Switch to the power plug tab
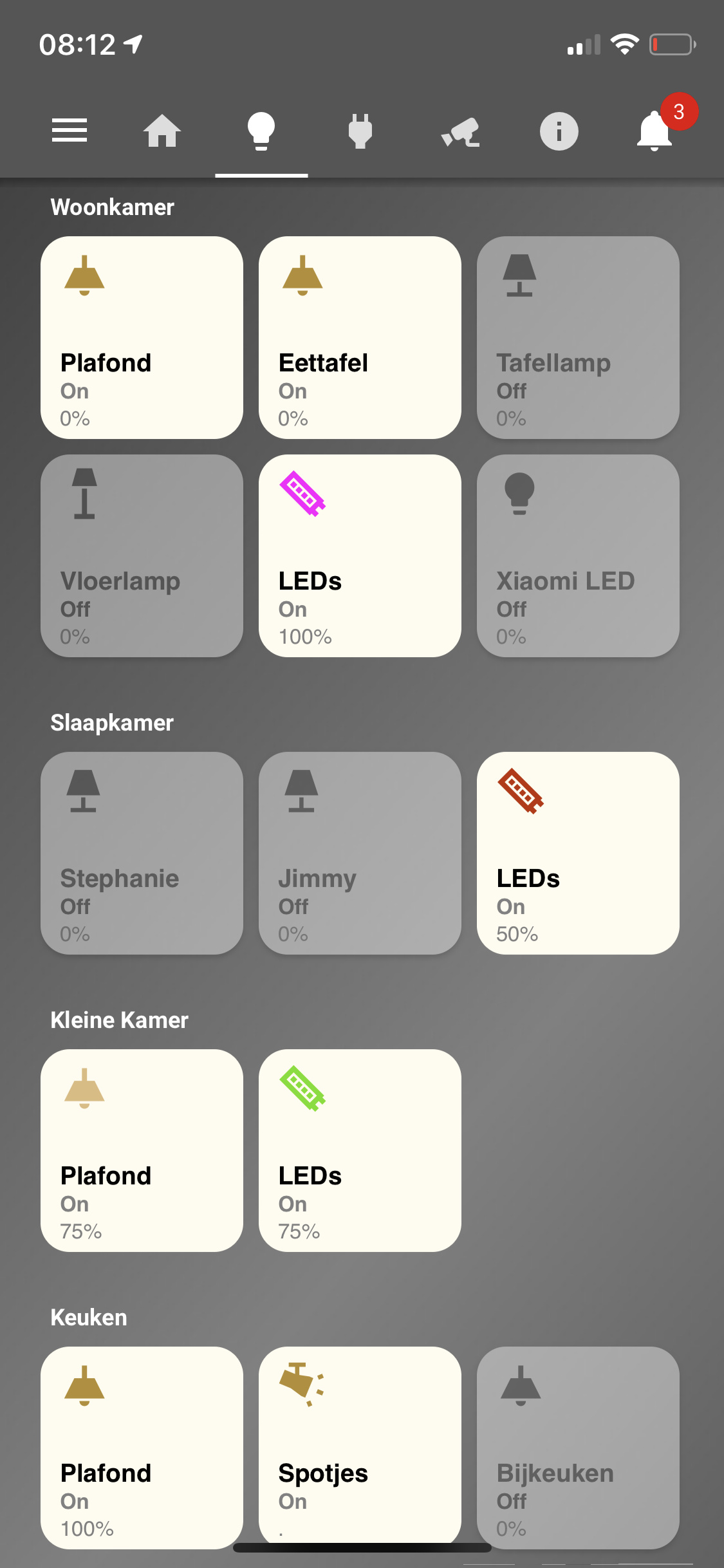724x1568 pixels. (360, 131)
